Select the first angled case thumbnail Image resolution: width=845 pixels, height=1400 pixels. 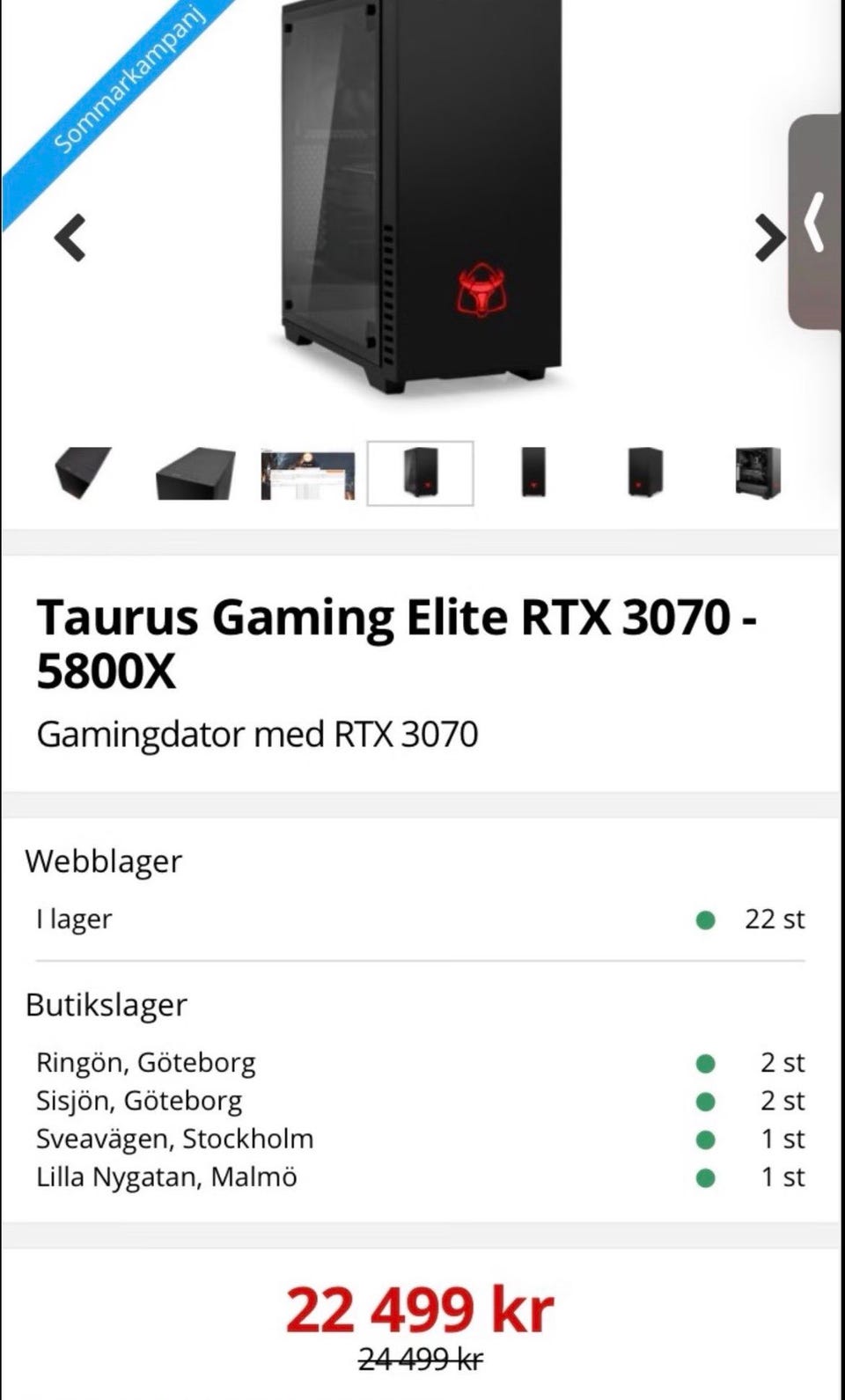click(83, 473)
